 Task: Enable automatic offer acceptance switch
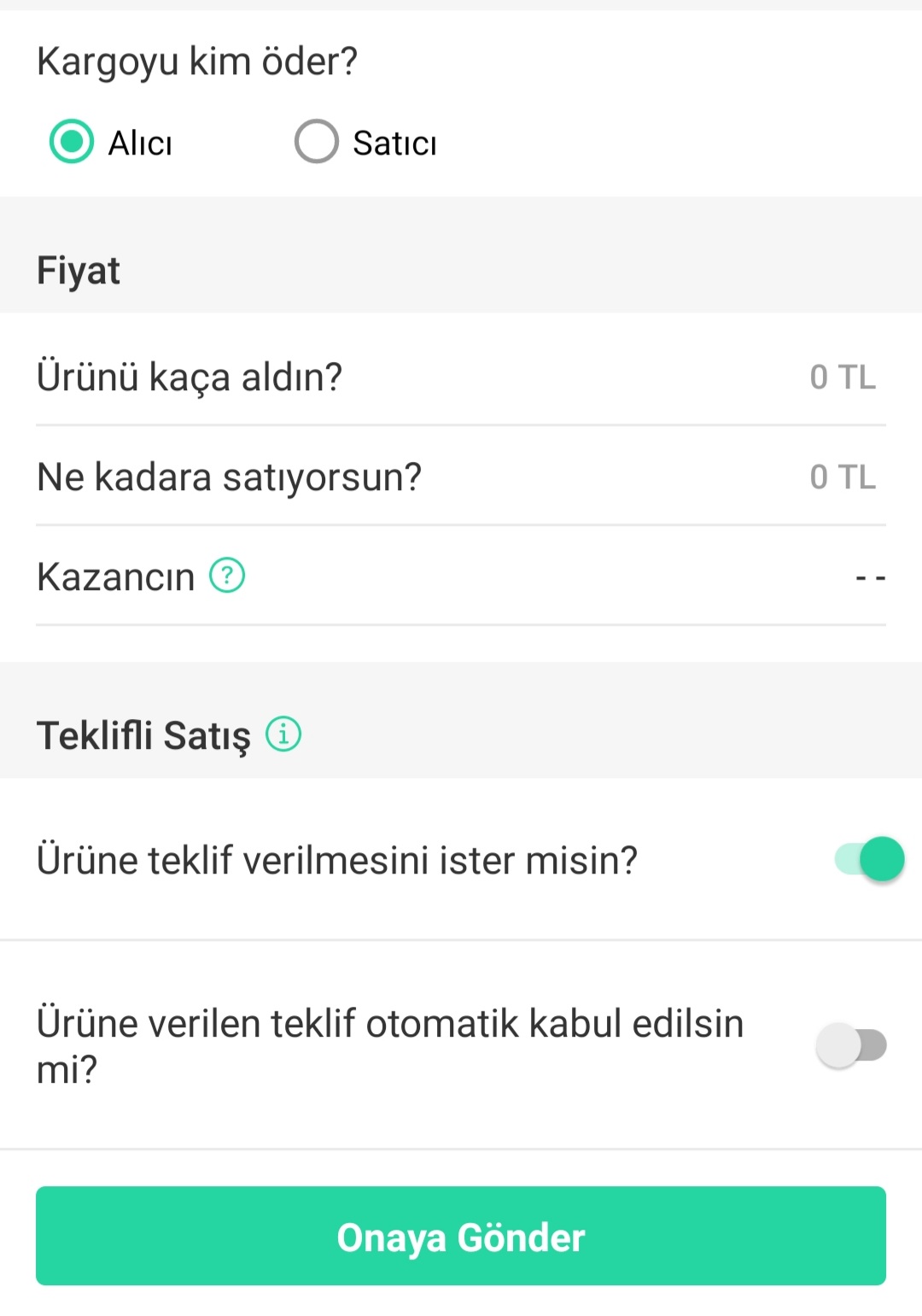[x=852, y=1045]
